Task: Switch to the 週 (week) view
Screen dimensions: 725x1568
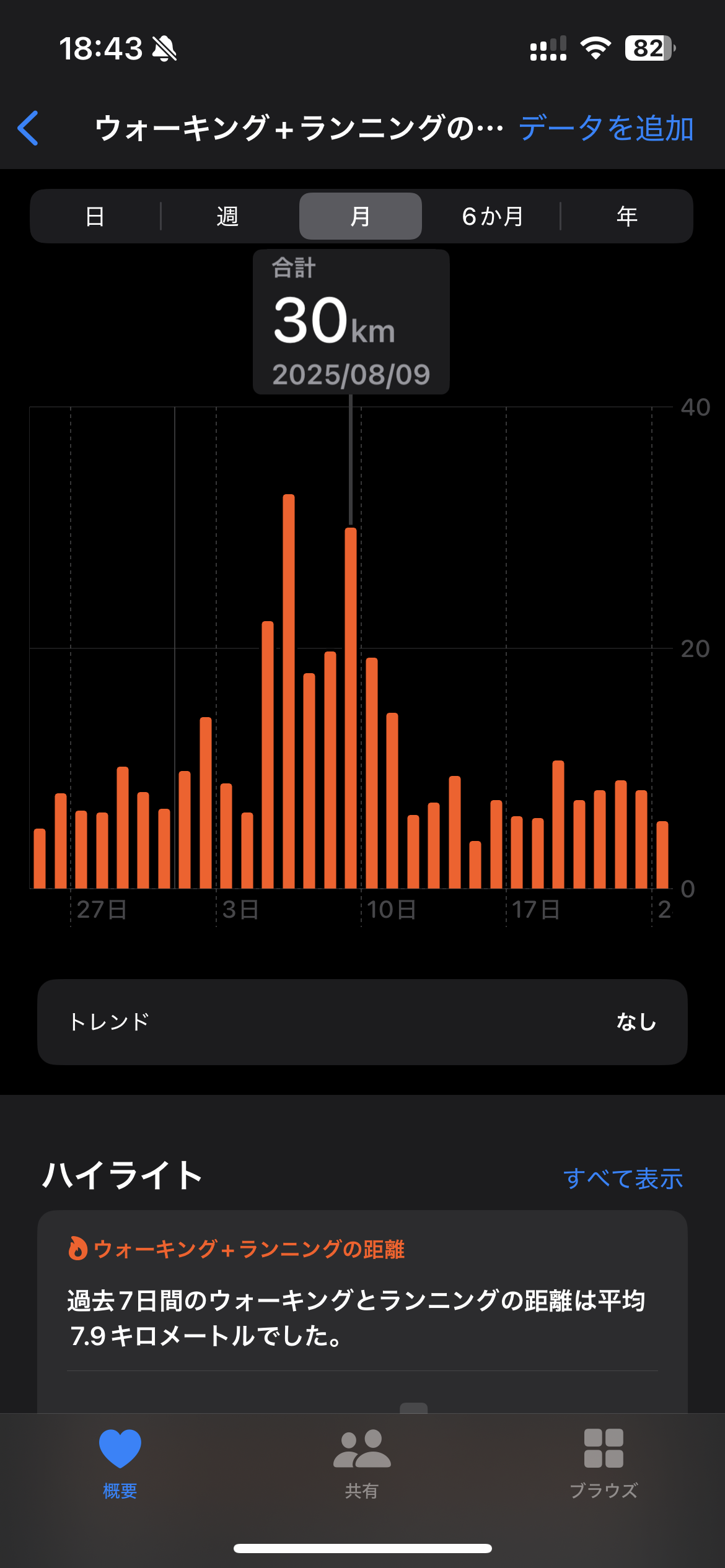Action: (227, 216)
